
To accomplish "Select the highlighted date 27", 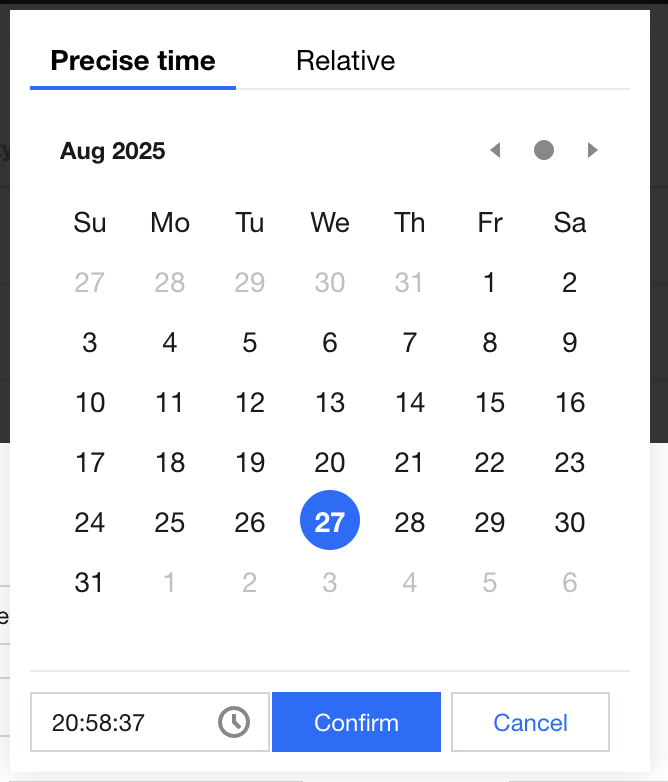I will [x=330, y=521].
